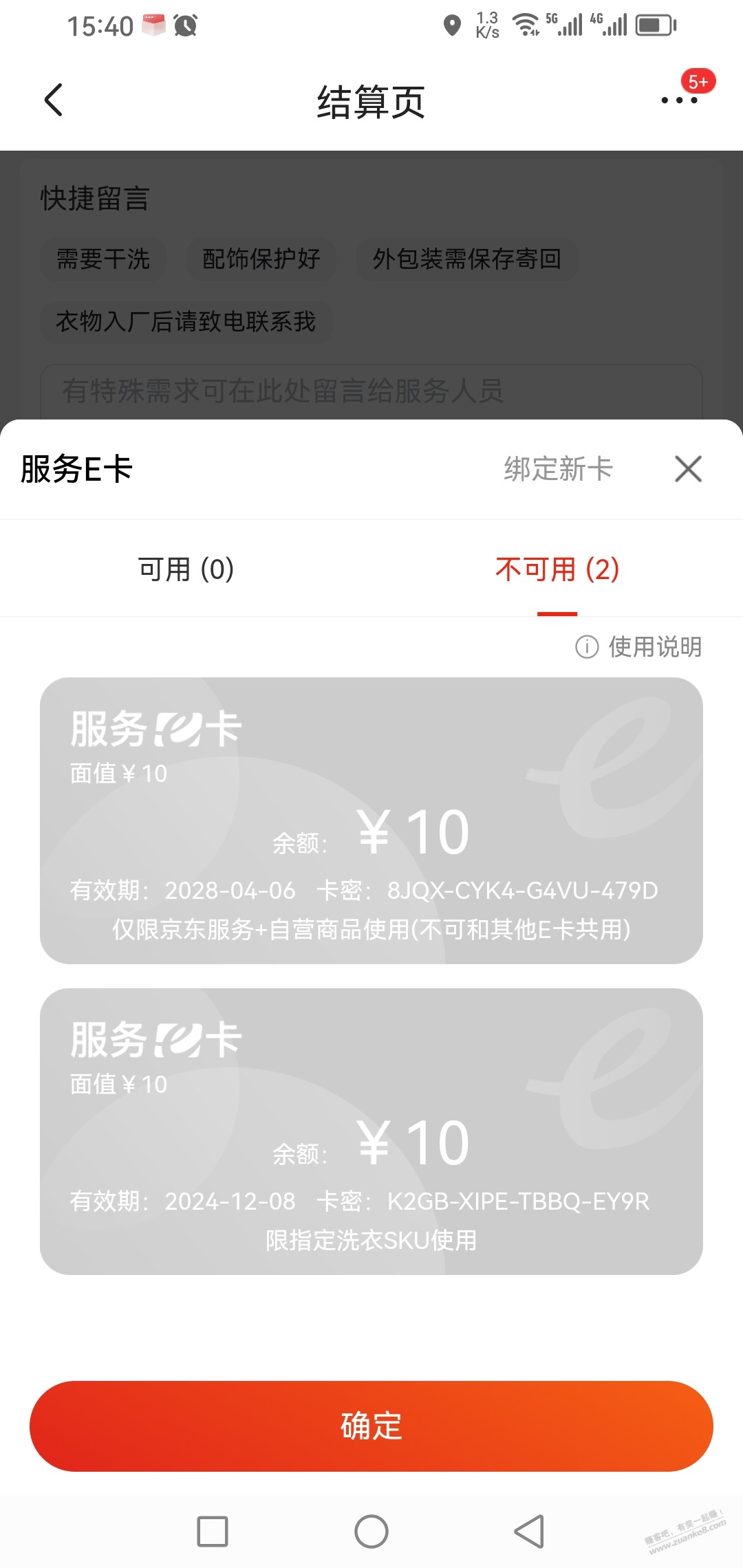Open recent apps from the navigation bar
The width and height of the screenshot is (743, 1568).
[x=213, y=1532]
